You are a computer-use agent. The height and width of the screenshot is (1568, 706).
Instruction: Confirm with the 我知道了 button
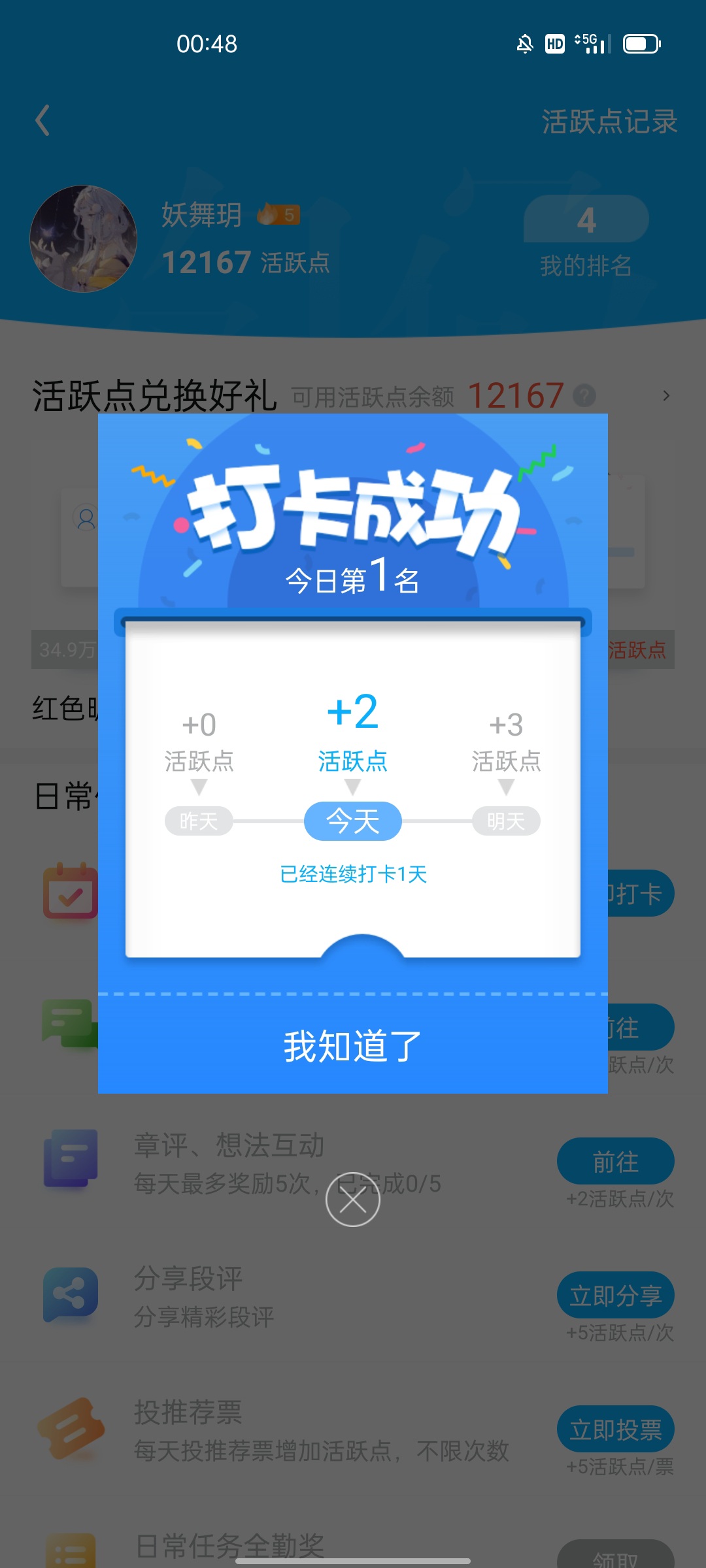[353, 1045]
